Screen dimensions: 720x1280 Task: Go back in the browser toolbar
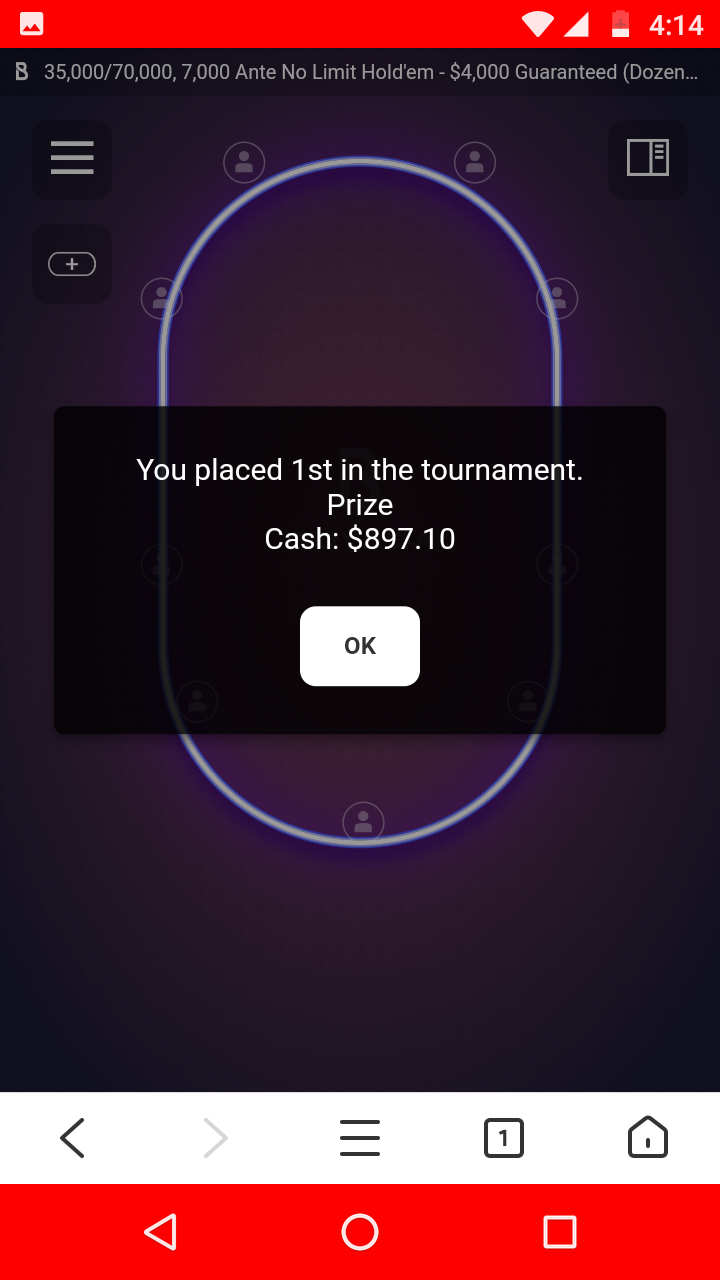point(72,1138)
